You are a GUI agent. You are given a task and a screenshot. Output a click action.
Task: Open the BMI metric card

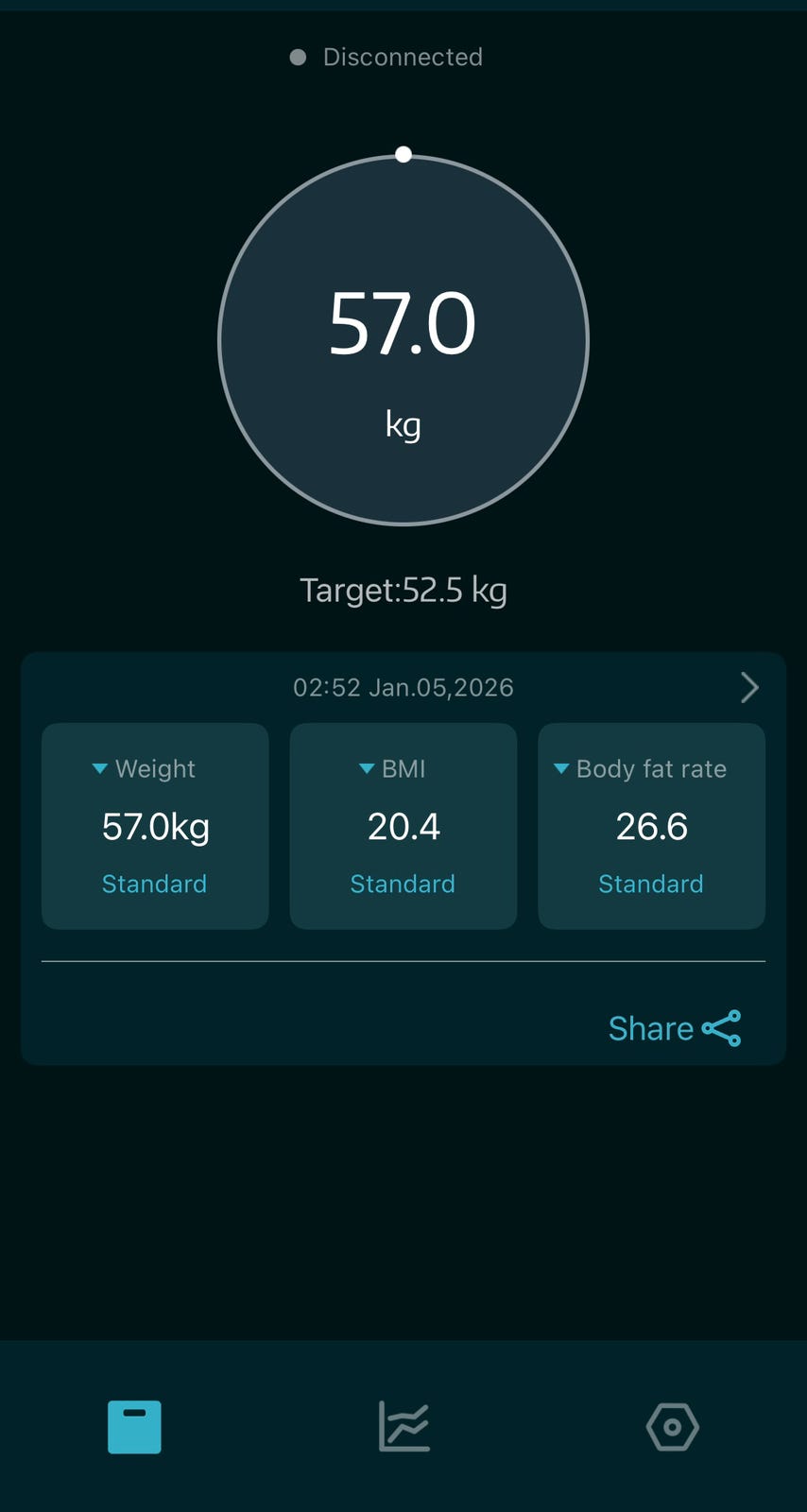403,826
